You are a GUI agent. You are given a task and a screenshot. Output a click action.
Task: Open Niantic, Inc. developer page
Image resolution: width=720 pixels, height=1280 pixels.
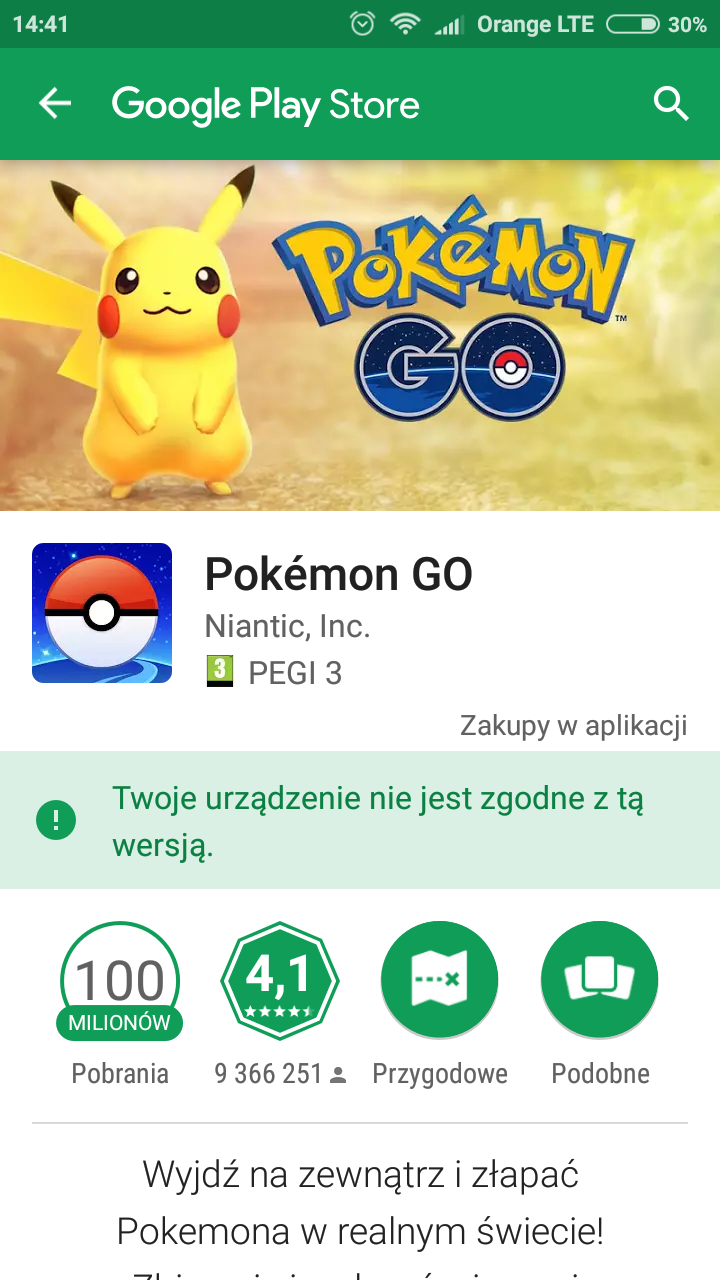(288, 627)
